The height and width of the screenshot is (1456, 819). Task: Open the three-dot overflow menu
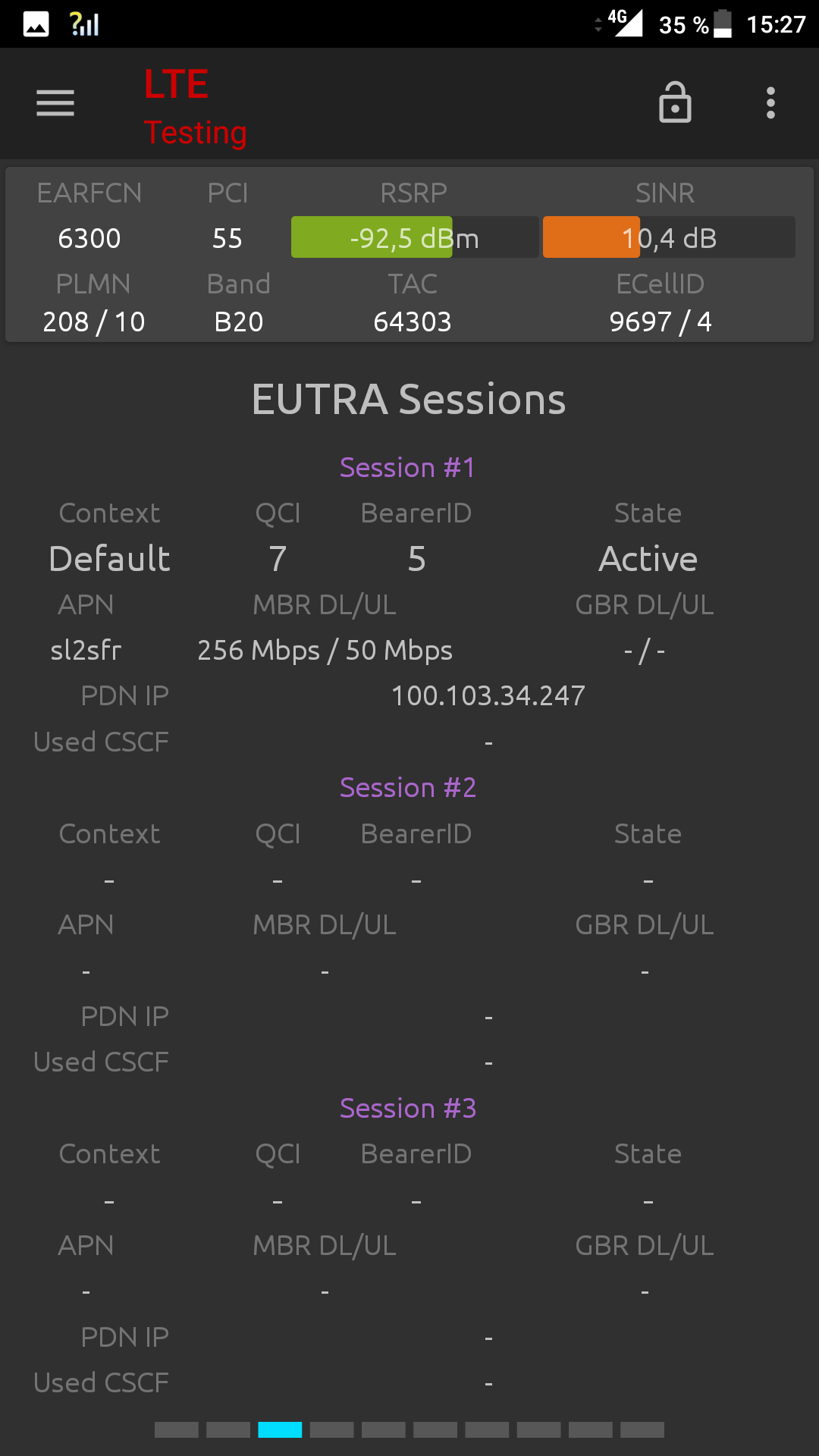click(770, 103)
